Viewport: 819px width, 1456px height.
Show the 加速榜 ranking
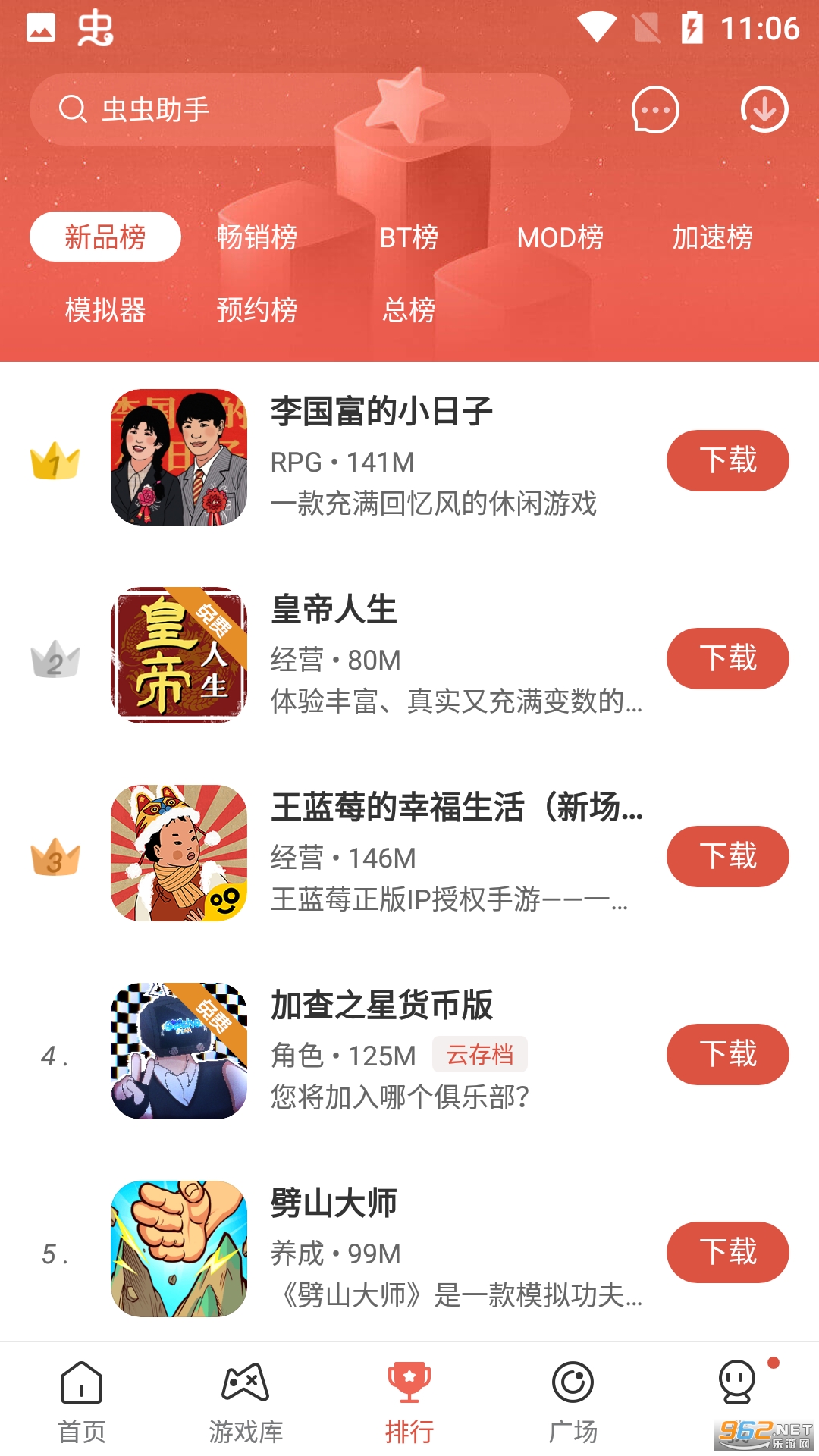click(712, 237)
